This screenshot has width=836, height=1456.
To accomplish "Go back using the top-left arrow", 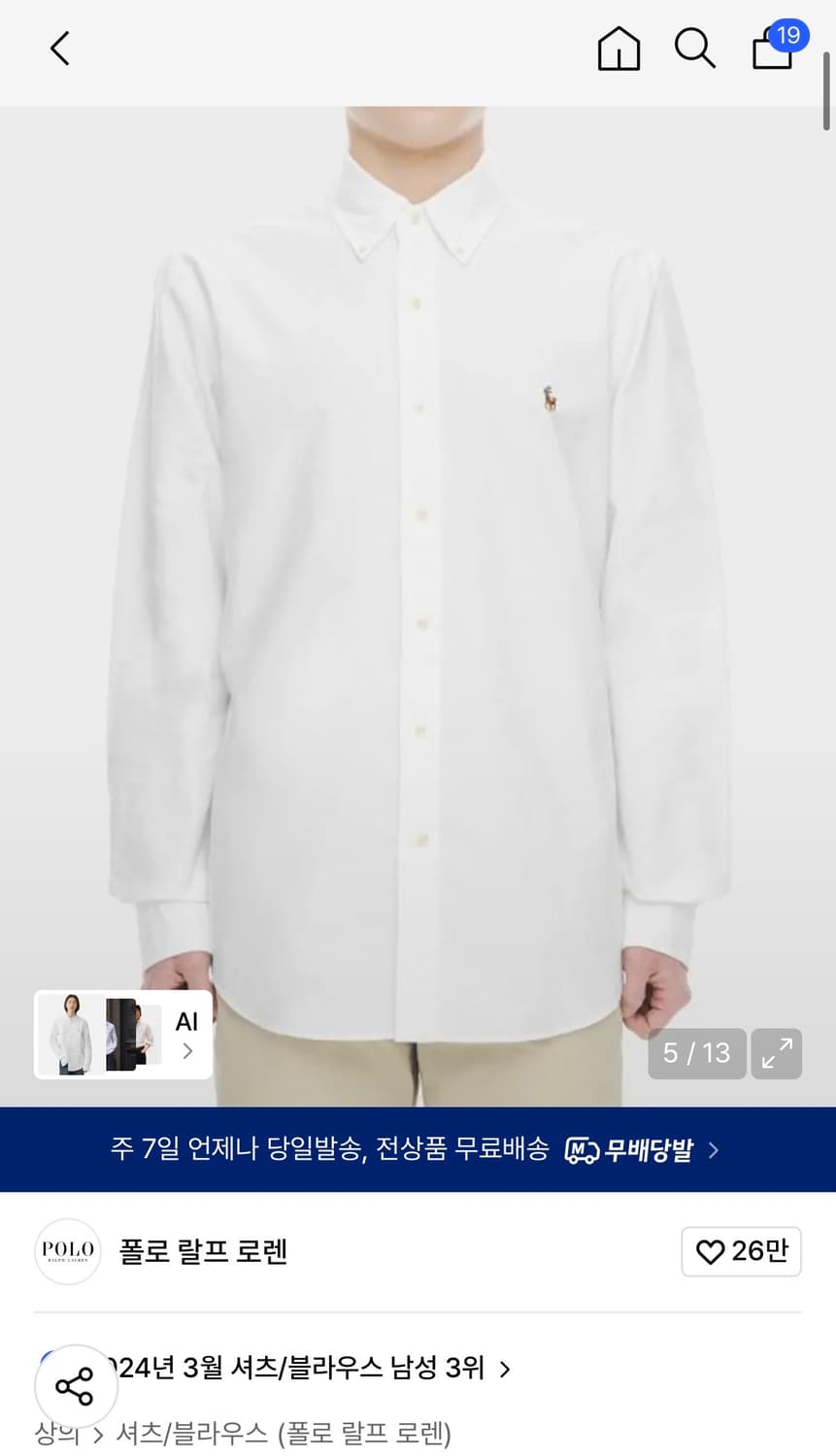I will pos(60,48).
